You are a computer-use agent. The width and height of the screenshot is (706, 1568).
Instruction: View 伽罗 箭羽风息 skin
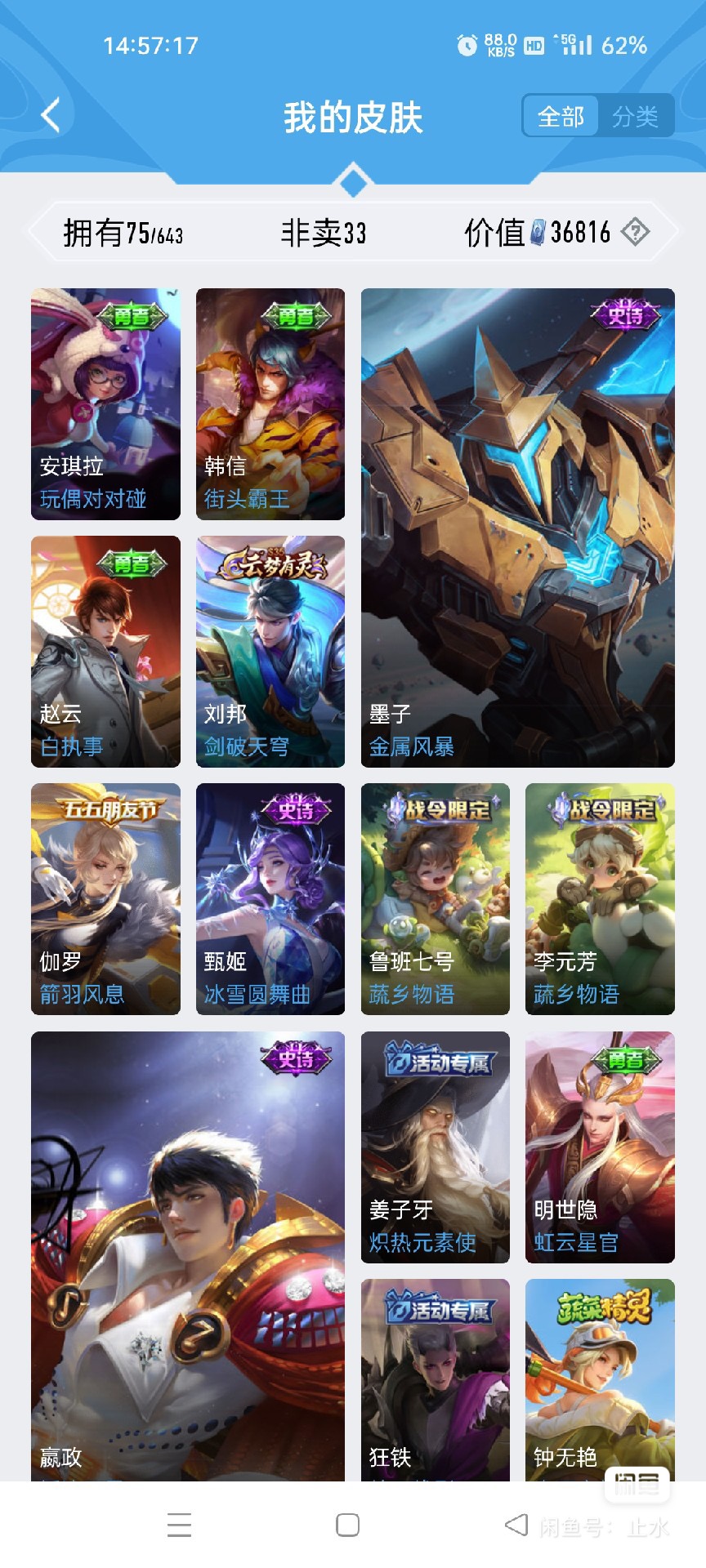[105, 898]
